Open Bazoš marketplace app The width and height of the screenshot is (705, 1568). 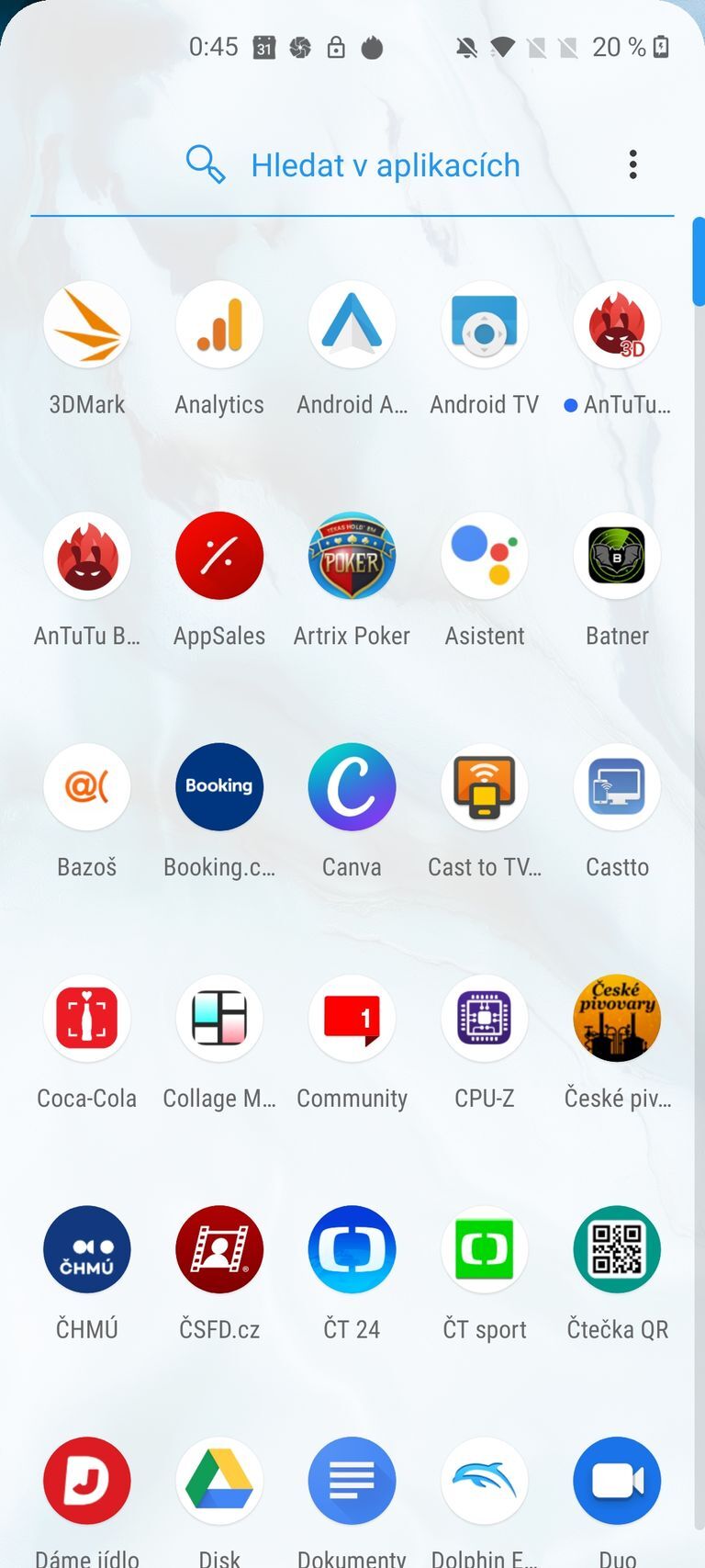87,787
